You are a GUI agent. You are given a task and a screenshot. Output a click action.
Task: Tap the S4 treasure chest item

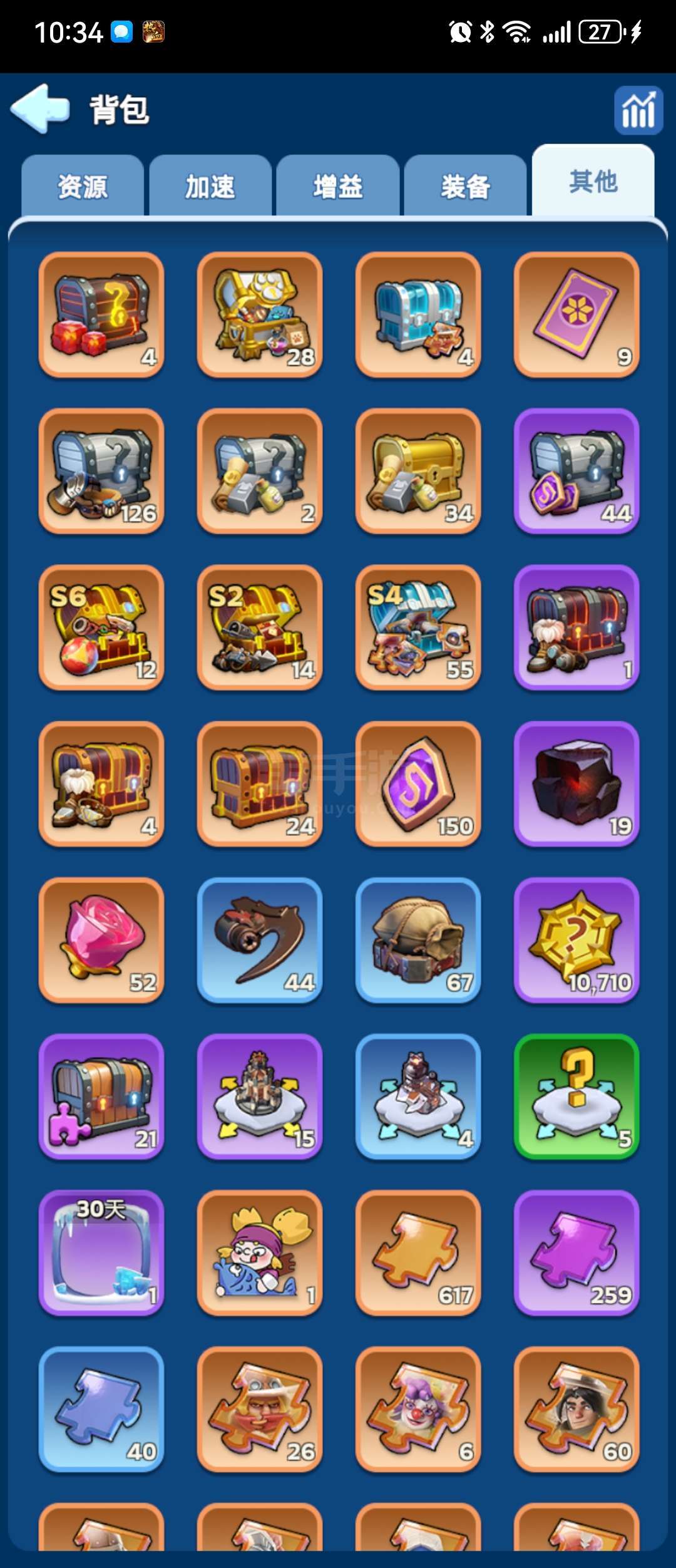click(418, 627)
